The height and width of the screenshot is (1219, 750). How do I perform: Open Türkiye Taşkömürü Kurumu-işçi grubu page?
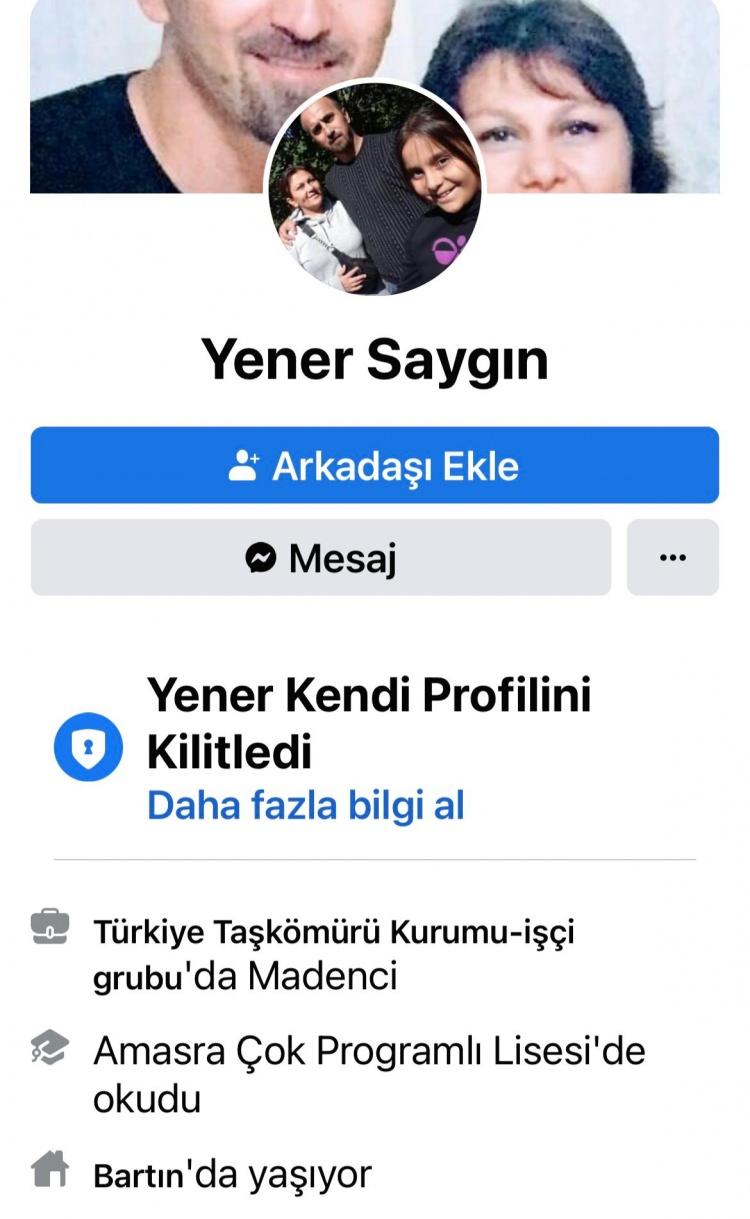click(333, 932)
